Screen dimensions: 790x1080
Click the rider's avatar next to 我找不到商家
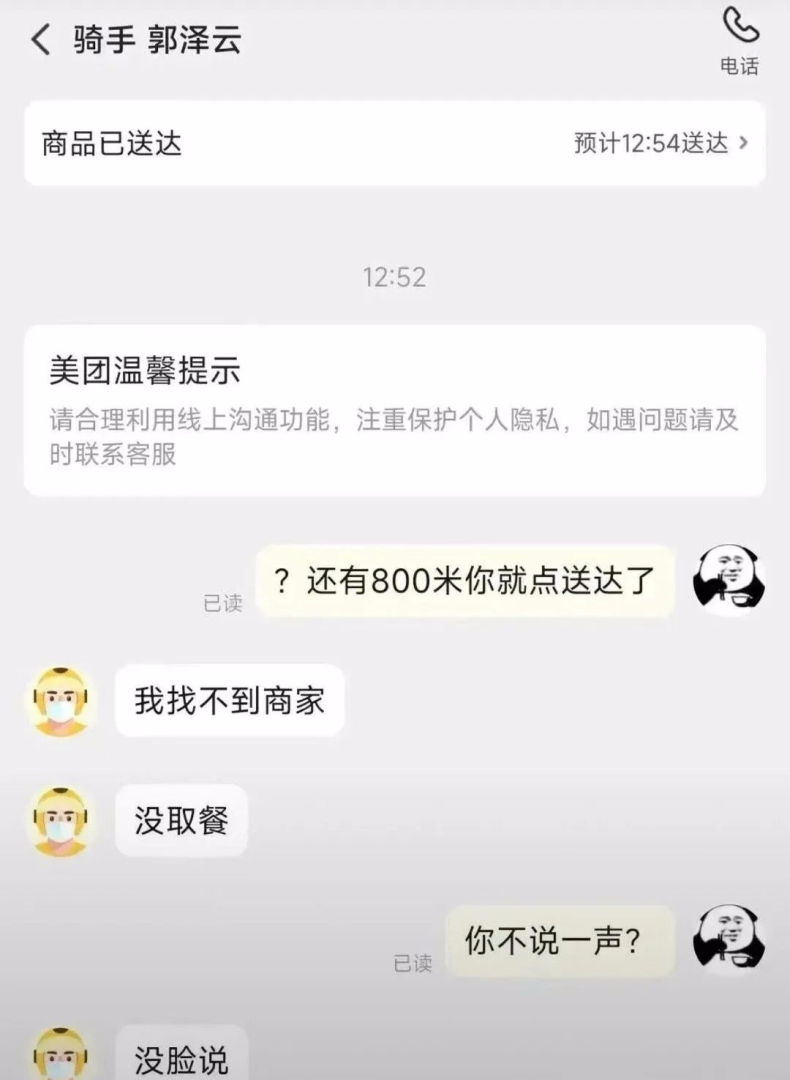62,702
